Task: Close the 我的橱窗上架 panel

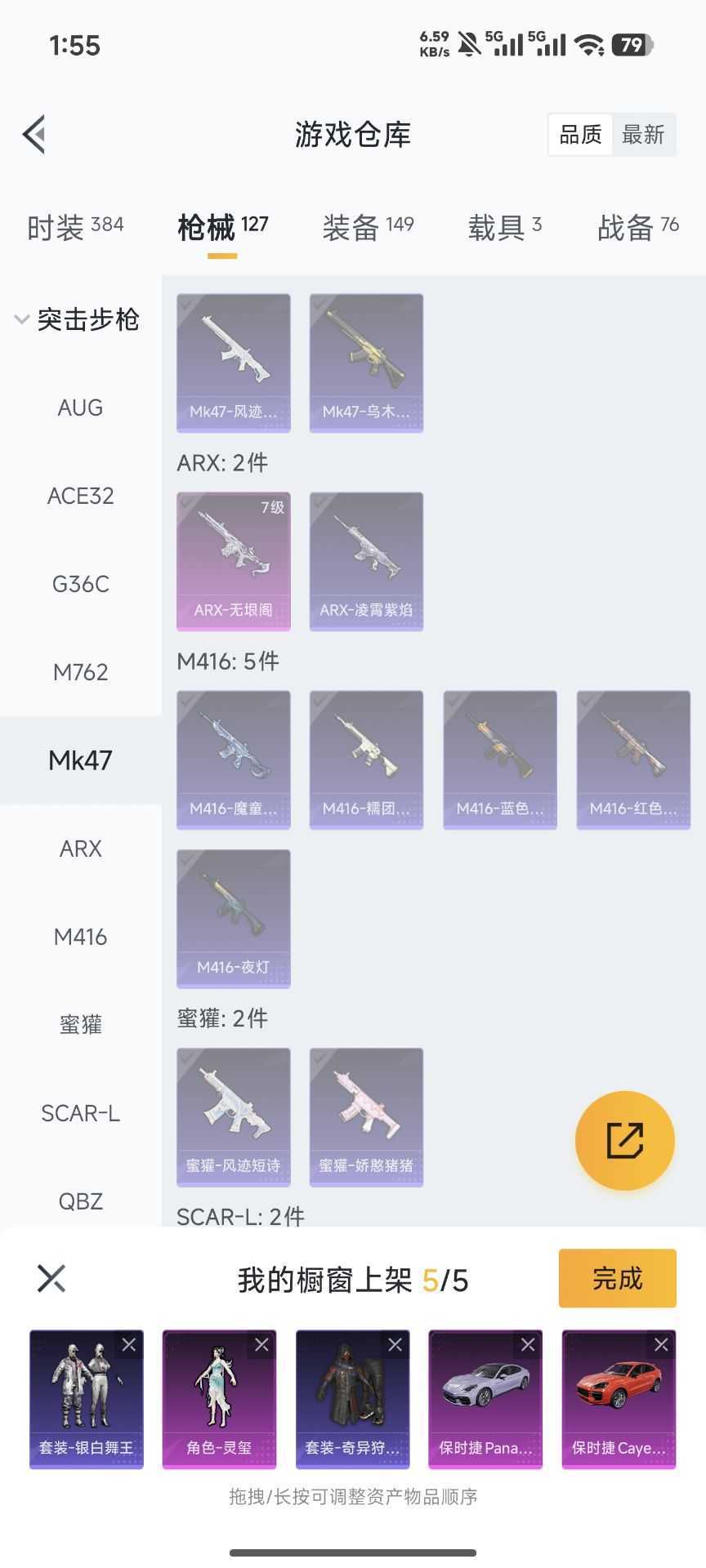Action: click(51, 1279)
